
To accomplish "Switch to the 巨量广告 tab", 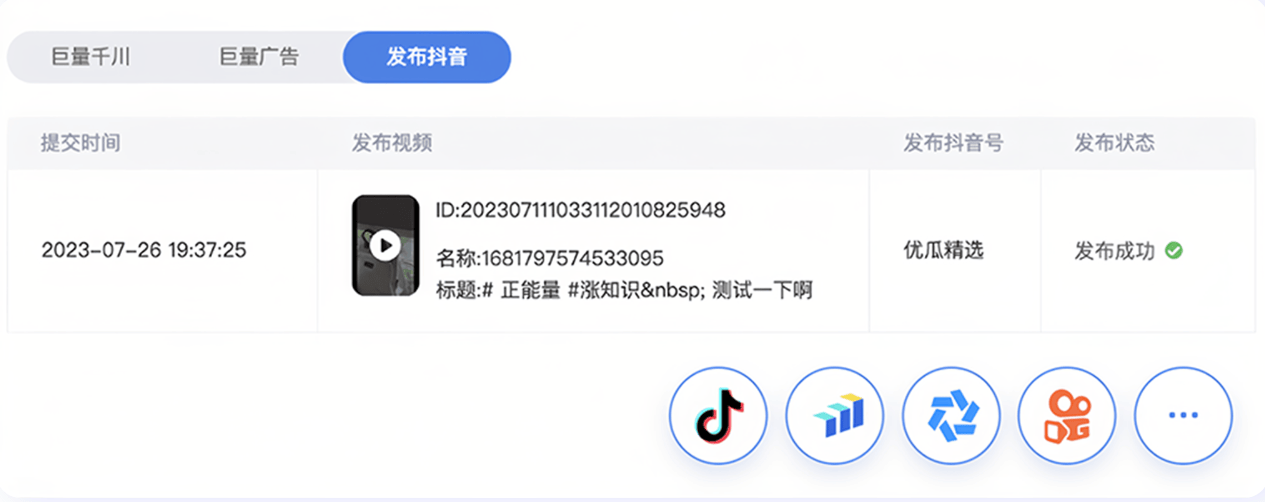I will pos(259,57).
